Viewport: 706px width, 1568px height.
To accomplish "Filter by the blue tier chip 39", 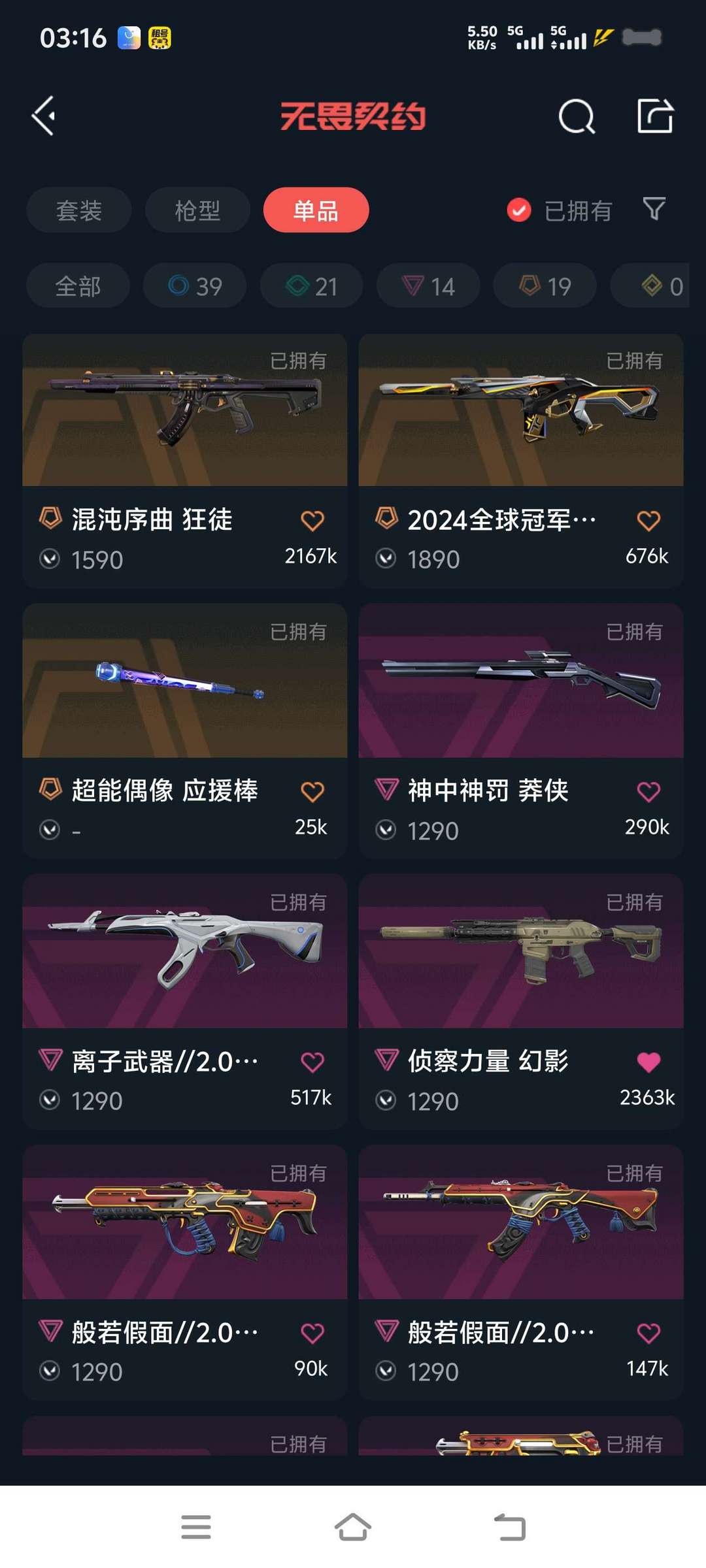I will click(x=195, y=286).
